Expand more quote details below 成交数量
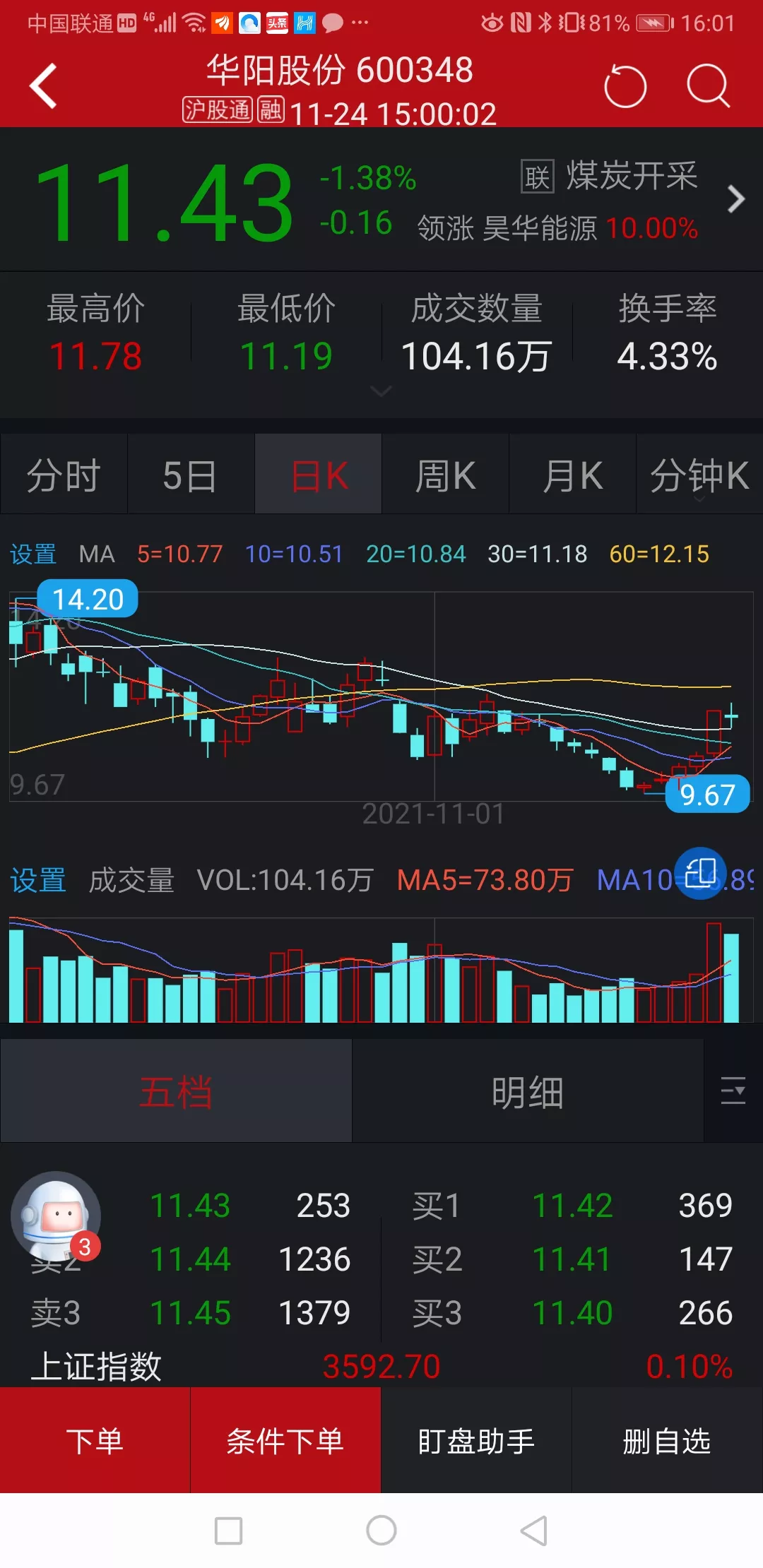This screenshot has width=763, height=1568. pyautogui.click(x=381, y=391)
